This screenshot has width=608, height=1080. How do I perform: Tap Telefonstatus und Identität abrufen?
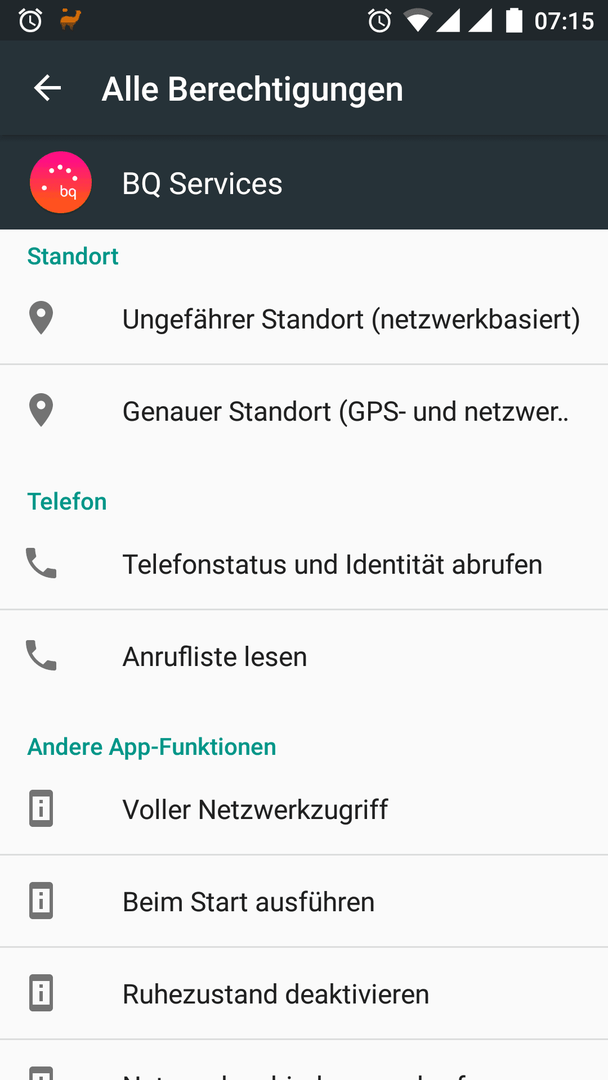(304, 564)
